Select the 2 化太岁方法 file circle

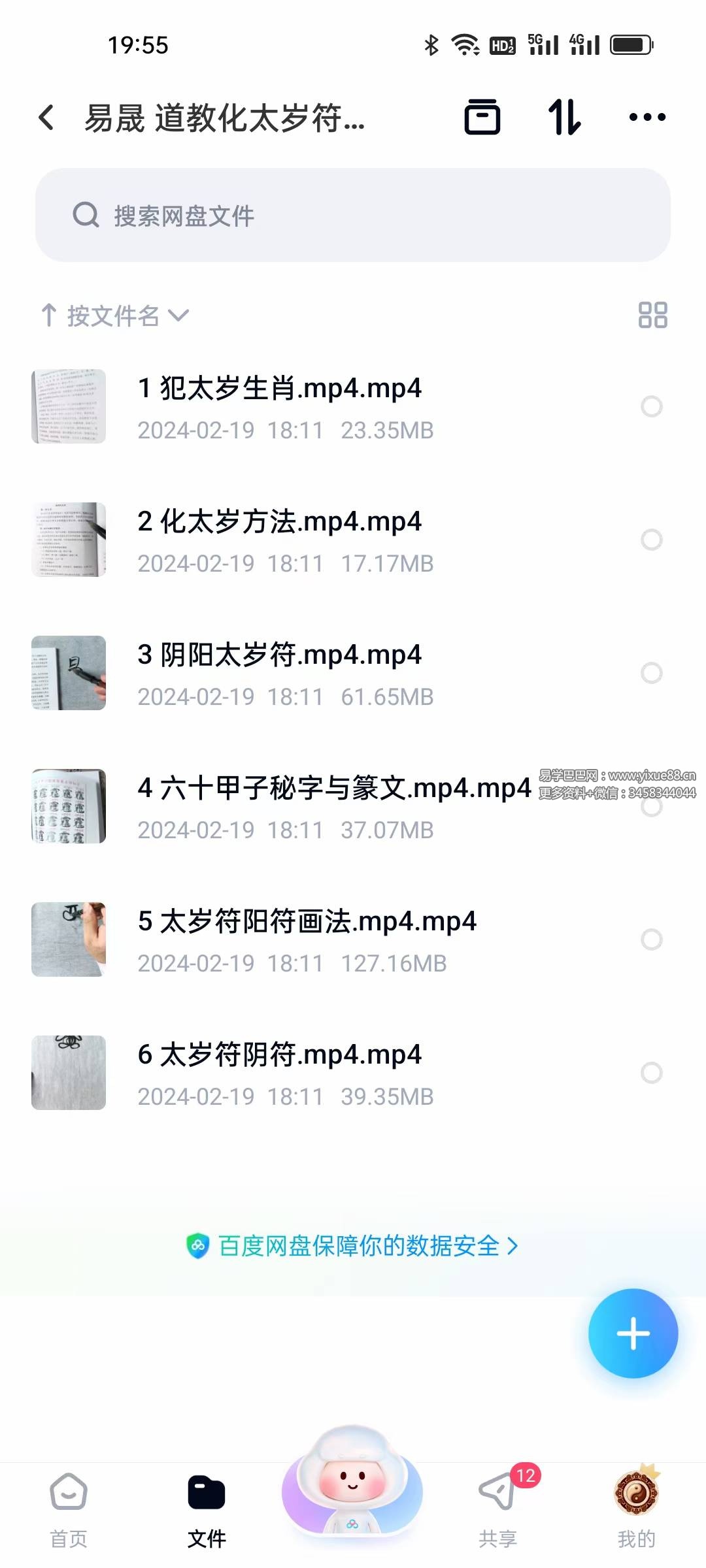pyautogui.click(x=652, y=540)
